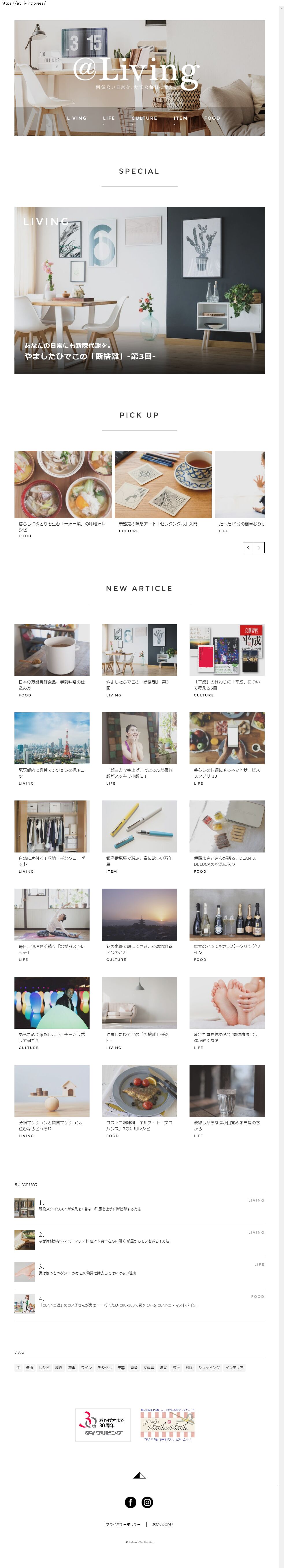Open the ITEM category

tap(181, 118)
